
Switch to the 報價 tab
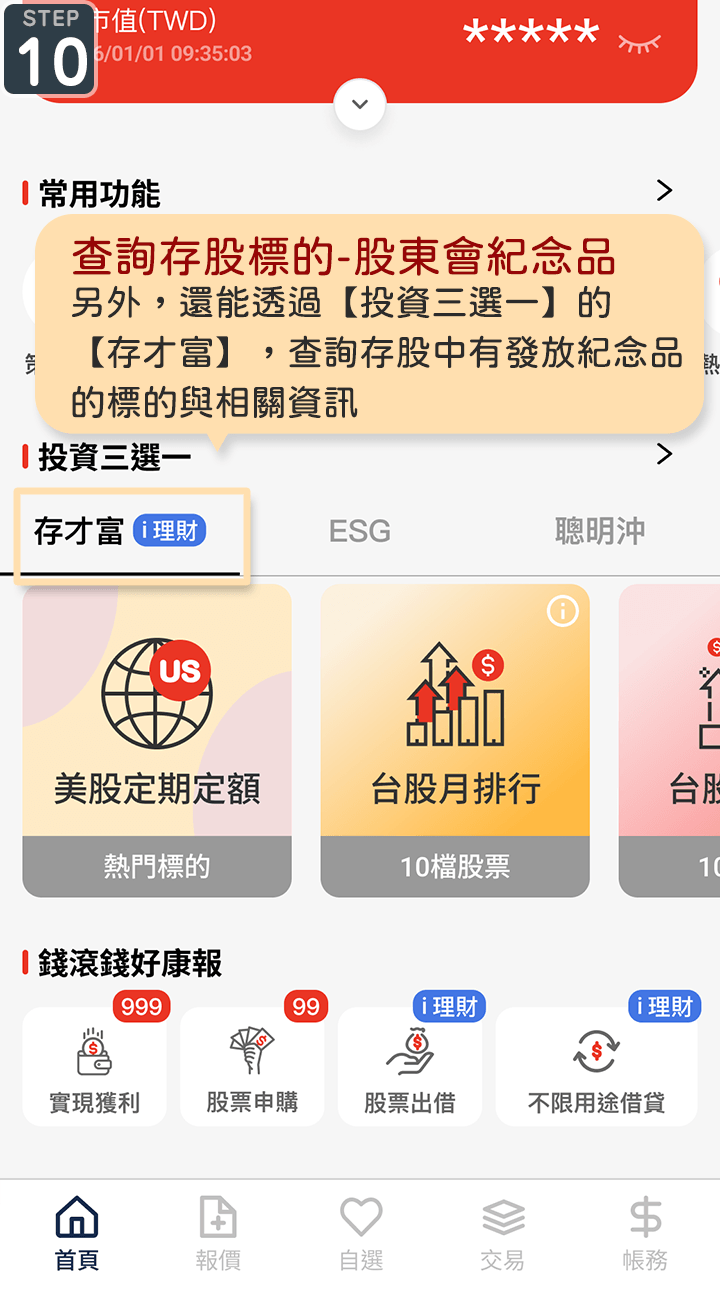pyautogui.click(x=218, y=1235)
